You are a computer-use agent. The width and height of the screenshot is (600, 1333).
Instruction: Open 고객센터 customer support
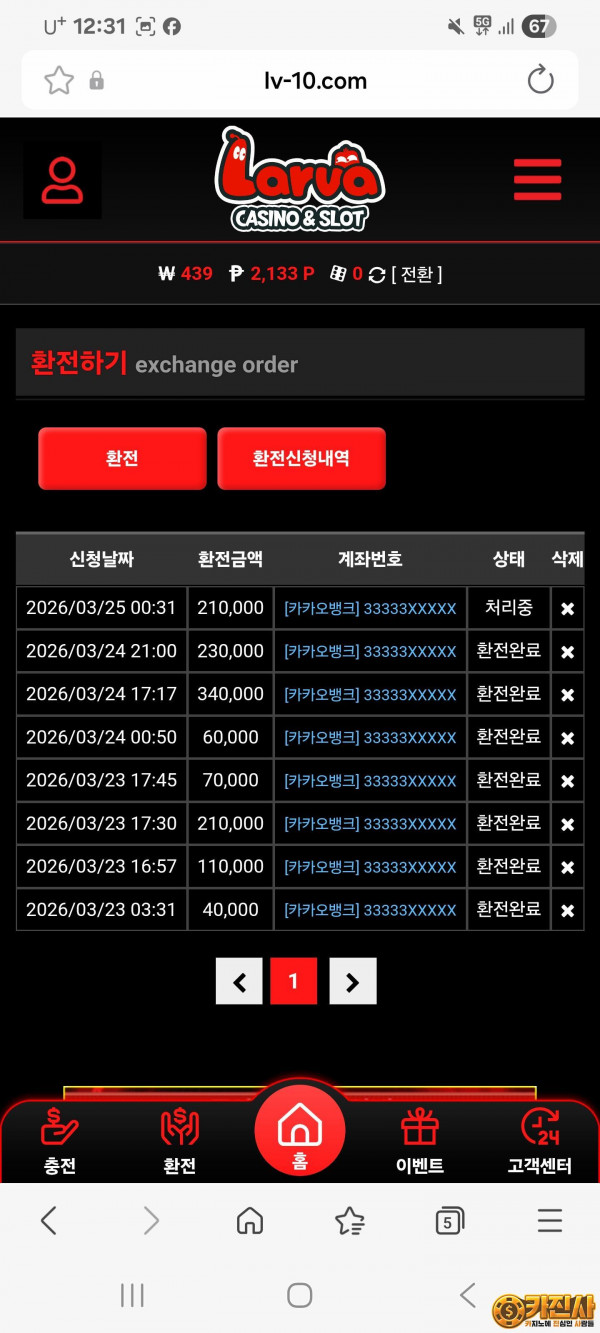[x=540, y=1142]
